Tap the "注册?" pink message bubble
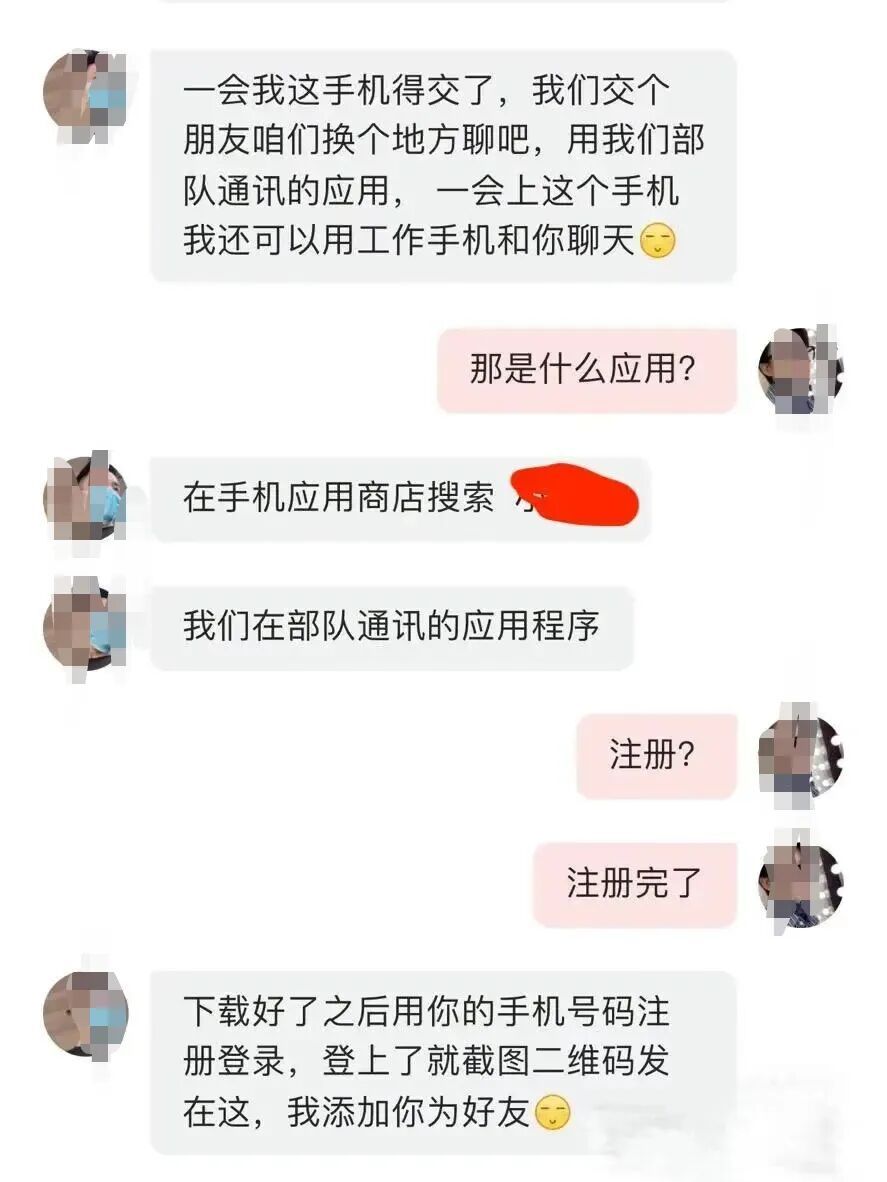Image resolution: width=887 pixels, height=1182 pixels. click(x=655, y=757)
